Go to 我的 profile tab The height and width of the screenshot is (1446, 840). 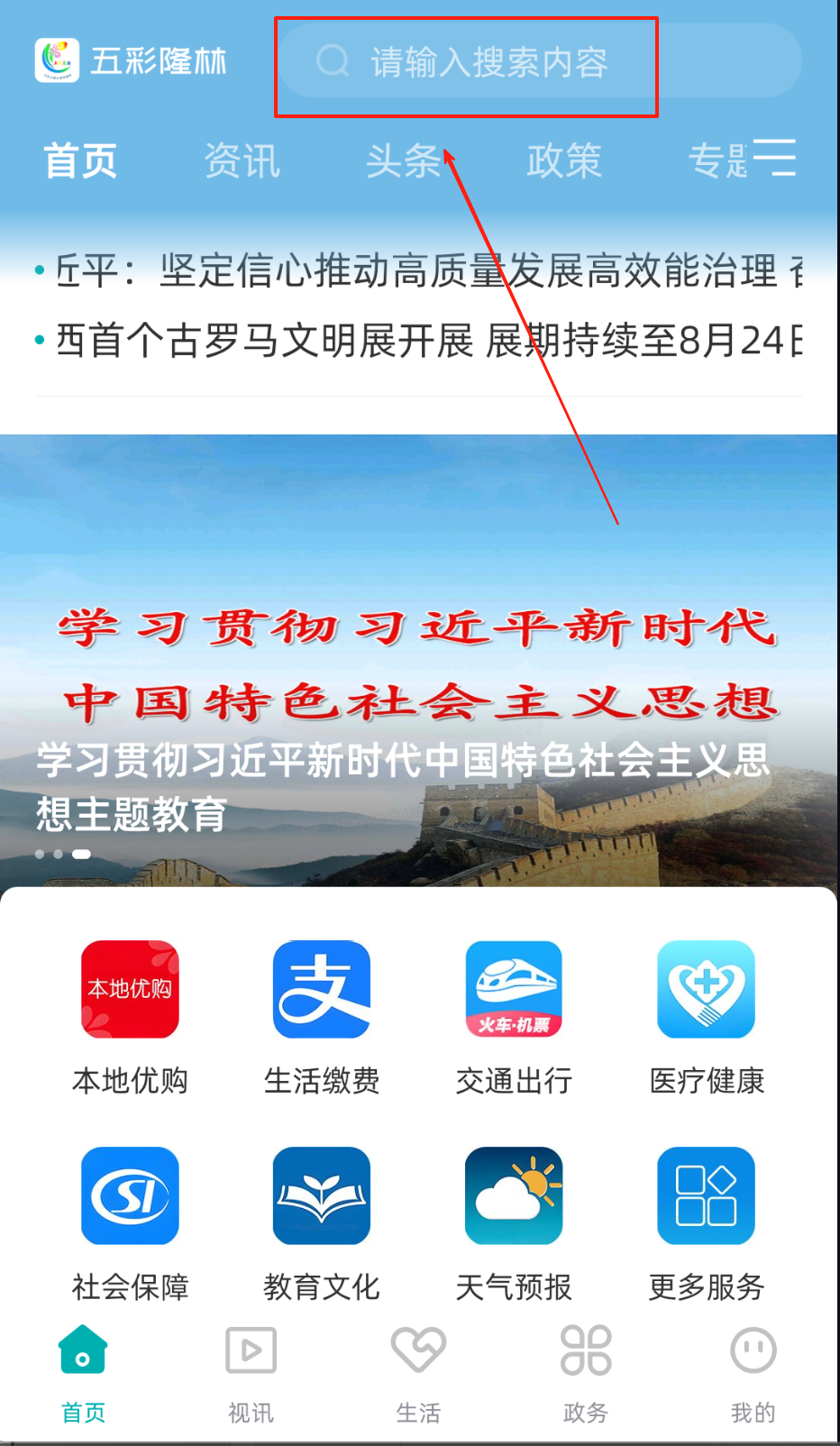(753, 1372)
